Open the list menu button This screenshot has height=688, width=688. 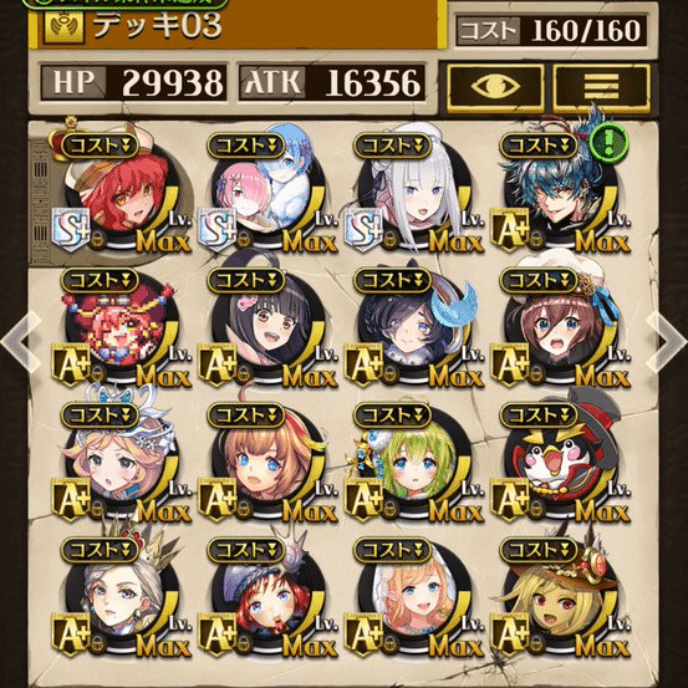(x=600, y=86)
